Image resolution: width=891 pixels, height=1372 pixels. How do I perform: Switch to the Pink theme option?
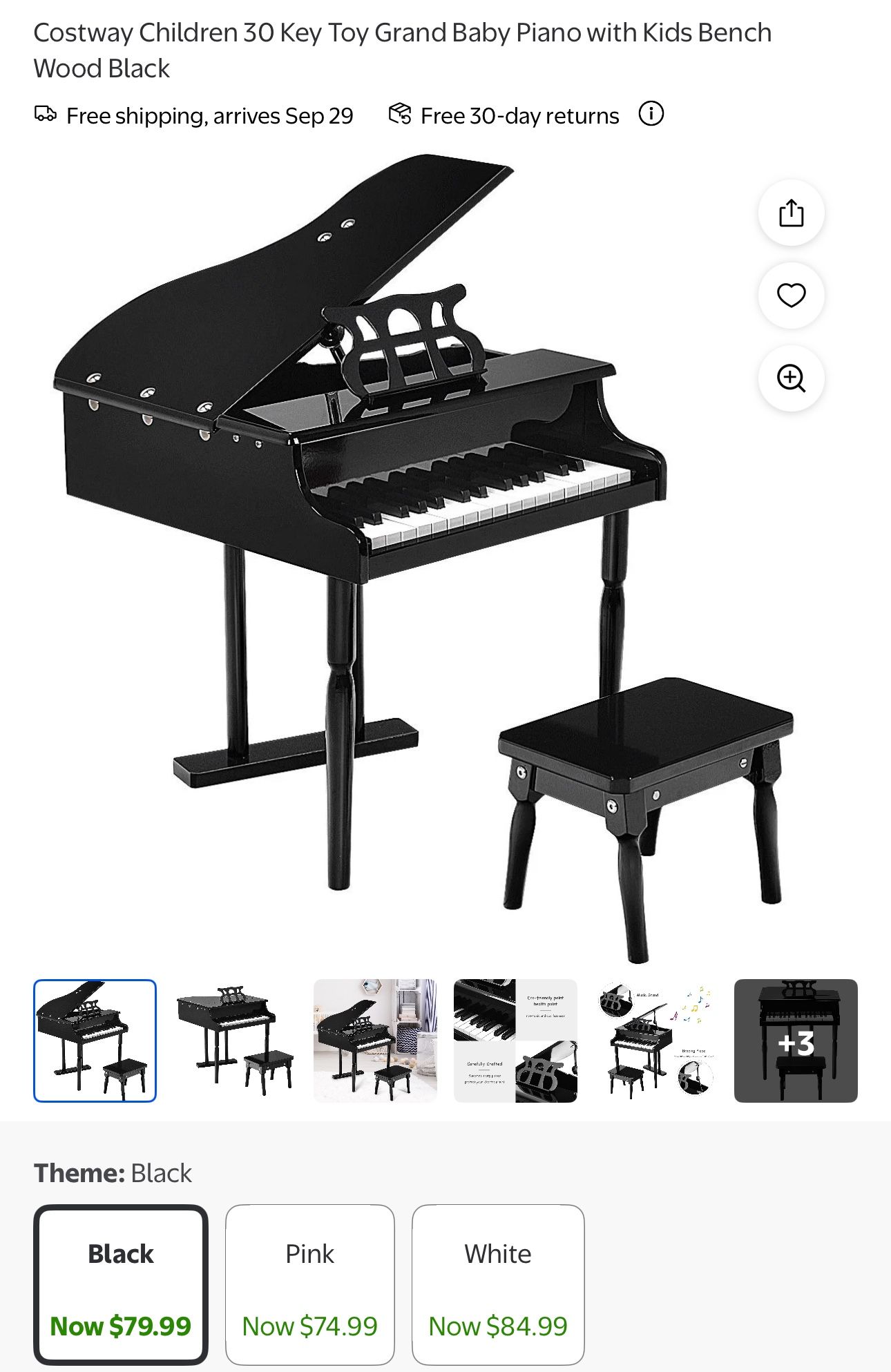[x=309, y=1285]
